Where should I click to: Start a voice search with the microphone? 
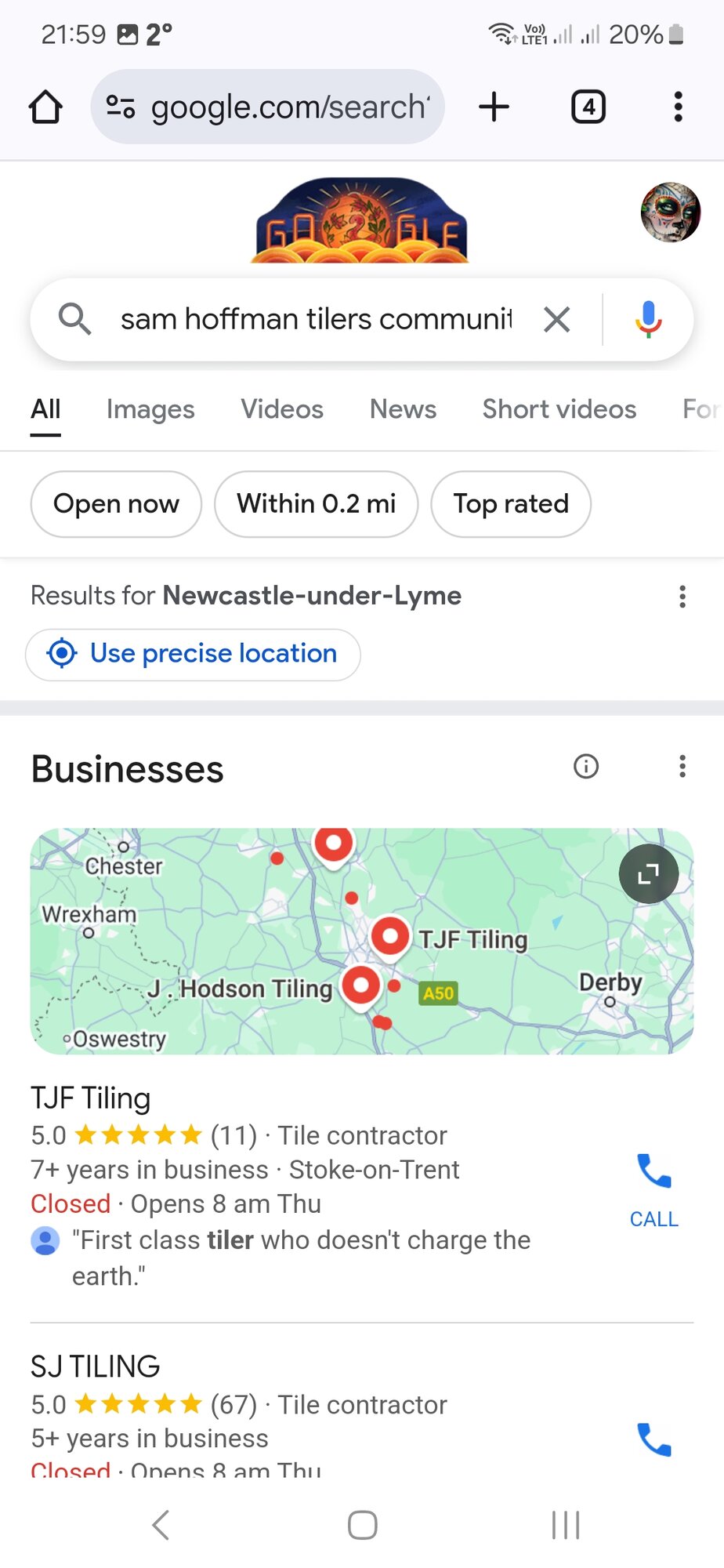(648, 320)
